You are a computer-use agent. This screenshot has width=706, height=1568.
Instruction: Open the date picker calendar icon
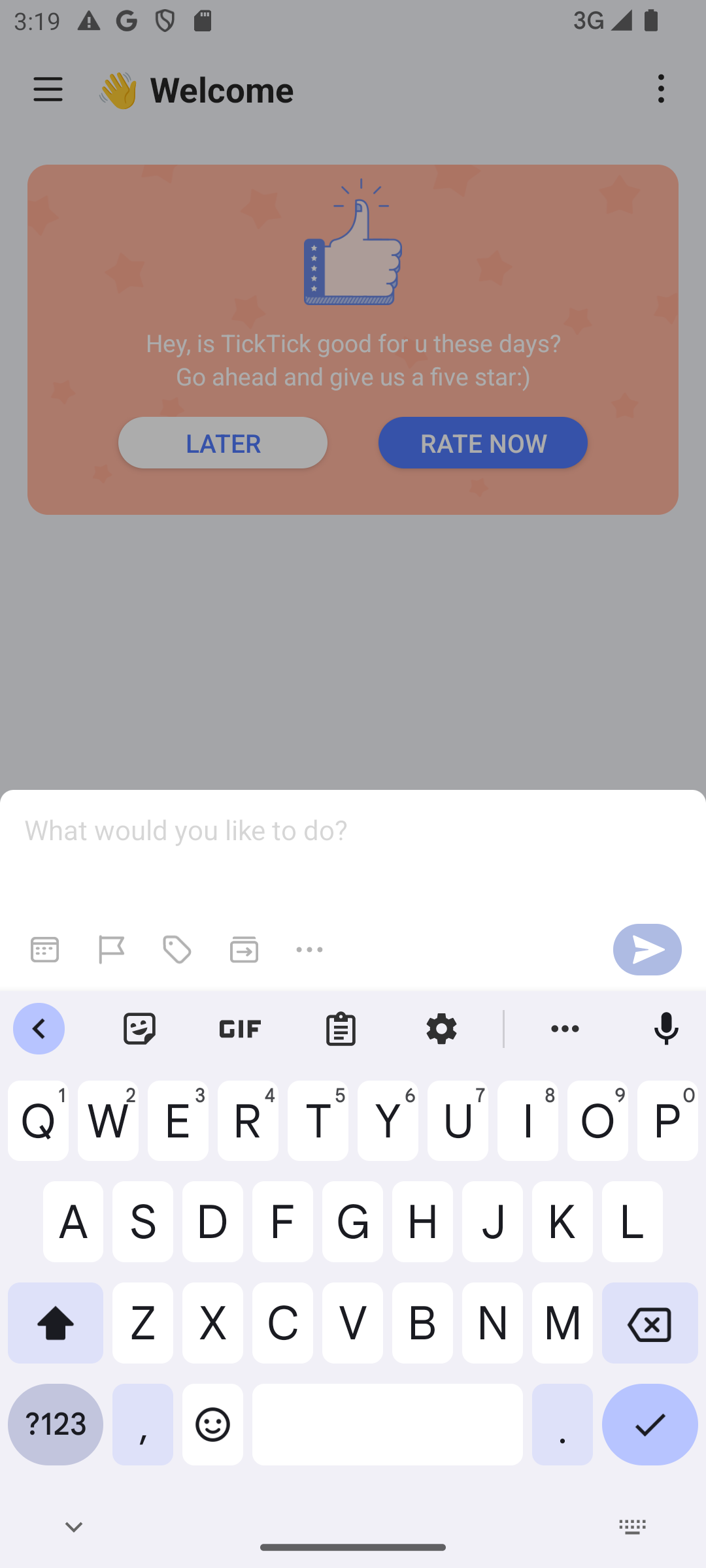pos(44,949)
